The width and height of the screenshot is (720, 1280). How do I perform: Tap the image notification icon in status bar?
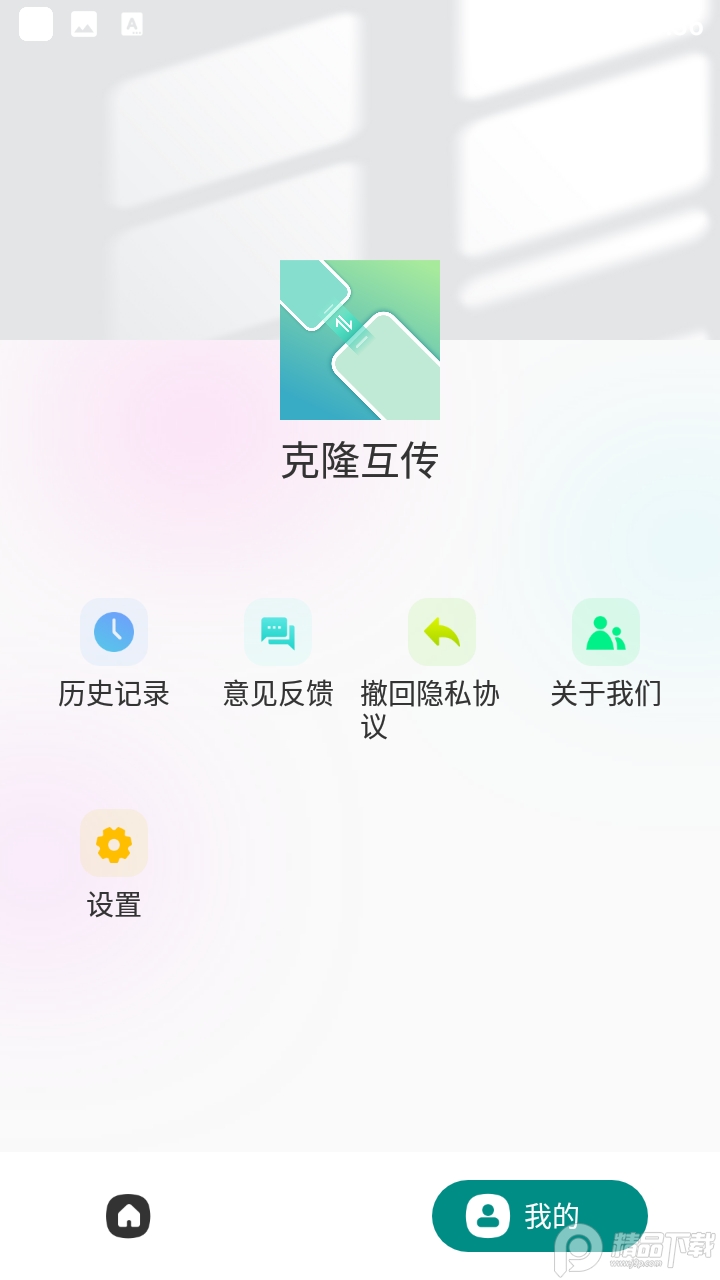pos(84,24)
